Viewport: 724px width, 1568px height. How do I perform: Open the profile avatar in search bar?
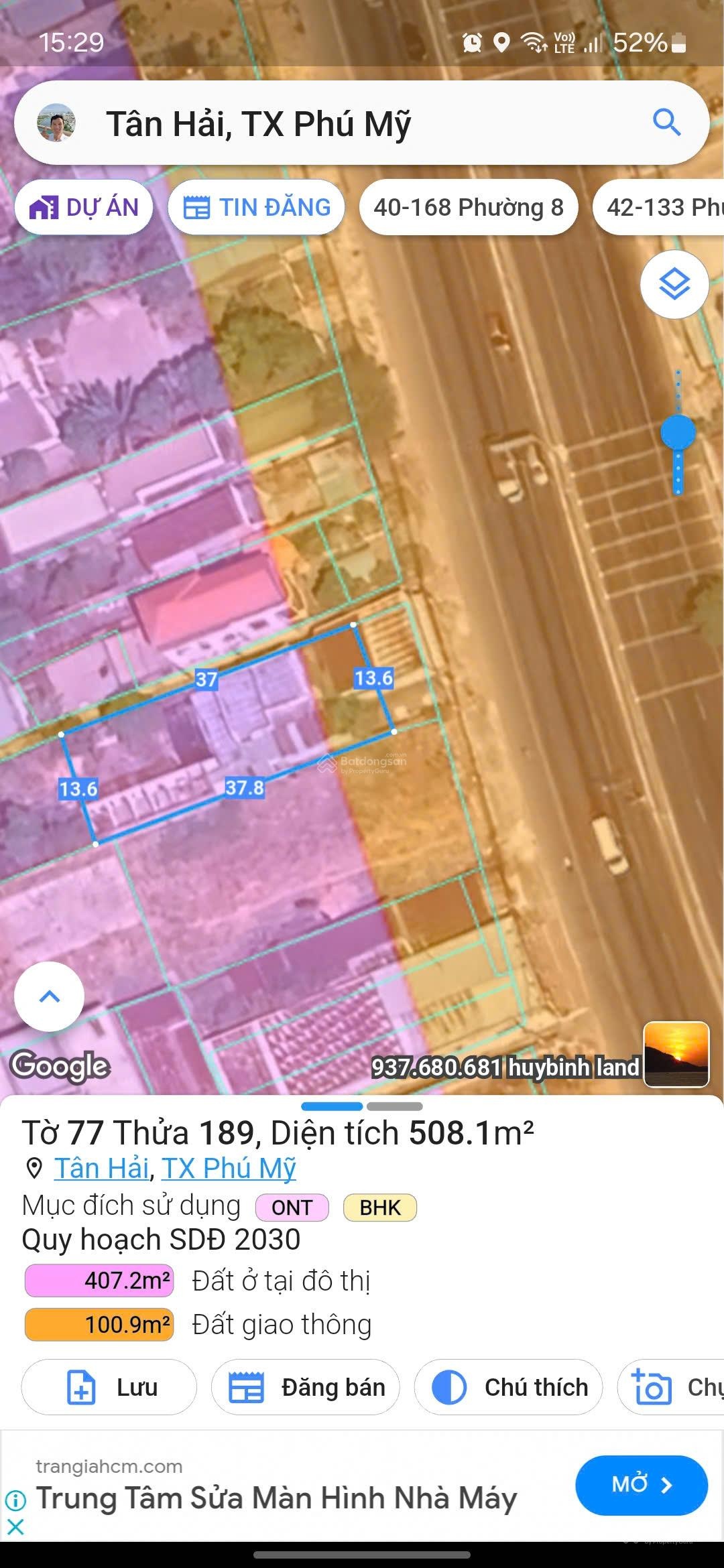(x=56, y=123)
